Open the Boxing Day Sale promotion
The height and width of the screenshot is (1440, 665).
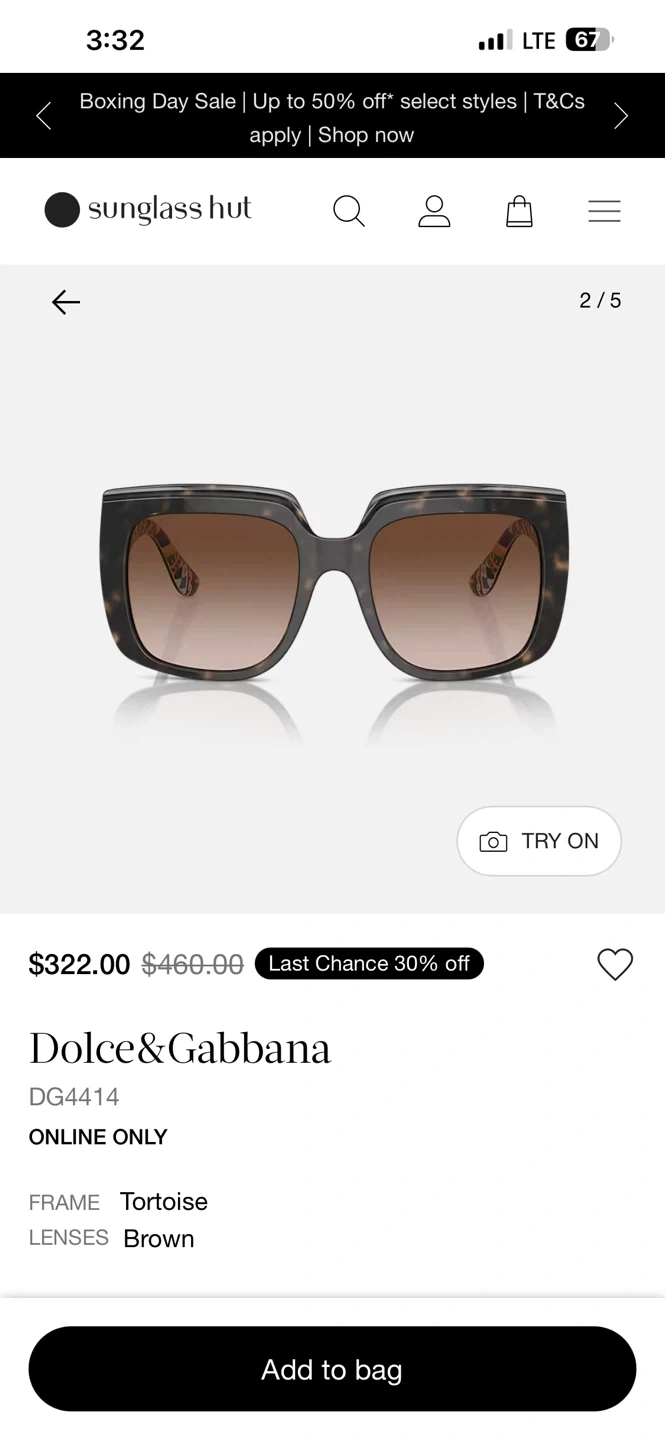[x=332, y=117]
